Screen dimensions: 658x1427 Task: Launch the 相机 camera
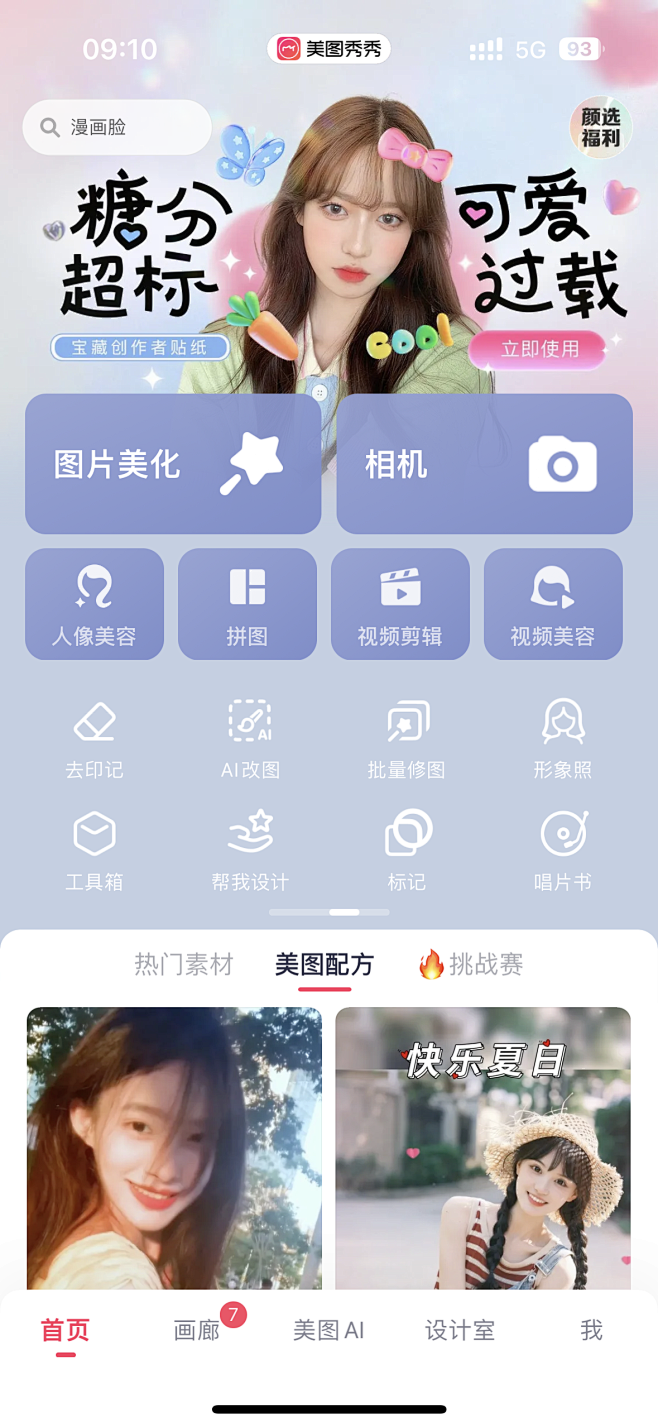coord(484,464)
